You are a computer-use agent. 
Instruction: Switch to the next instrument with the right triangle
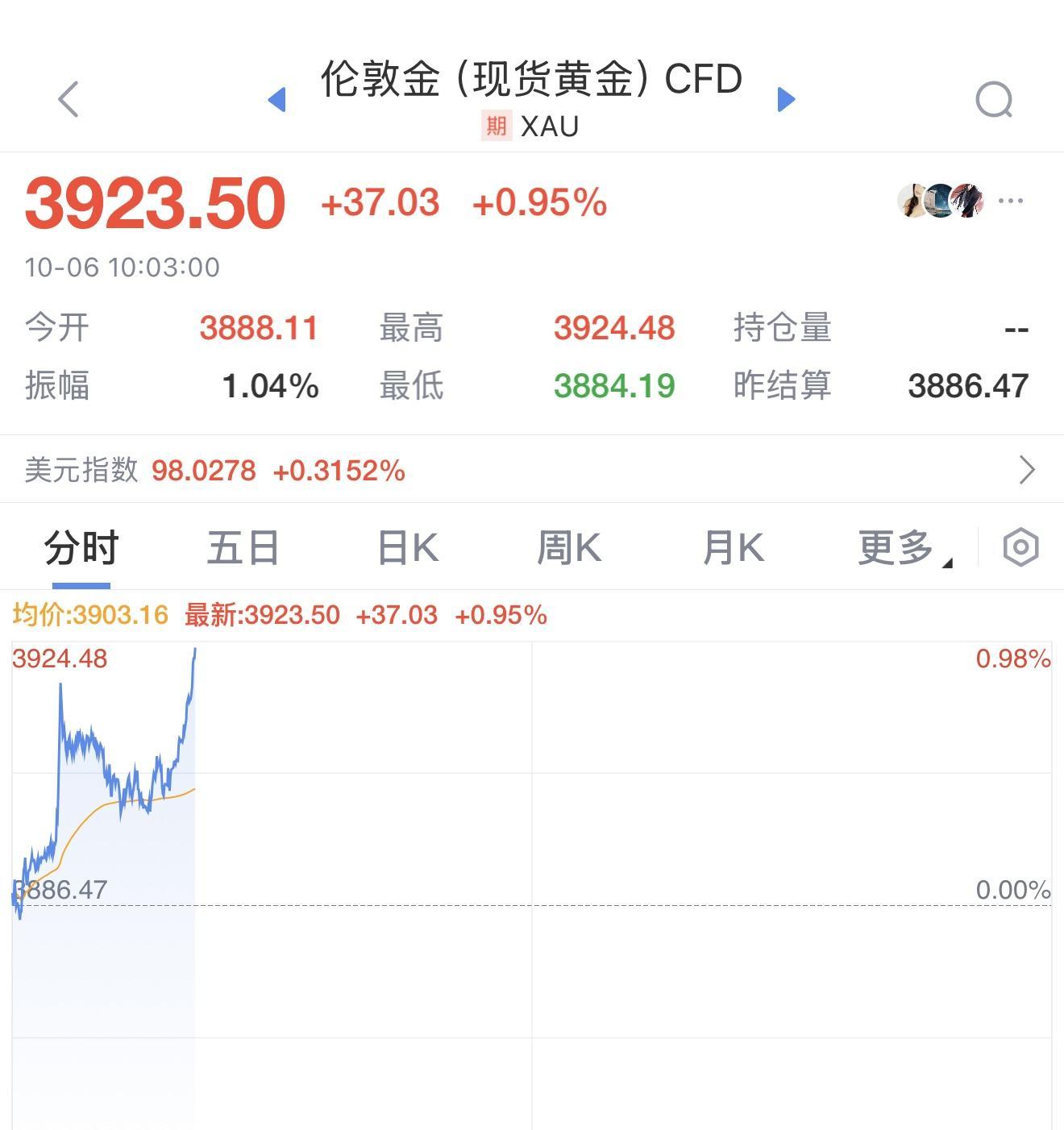(x=786, y=99)
